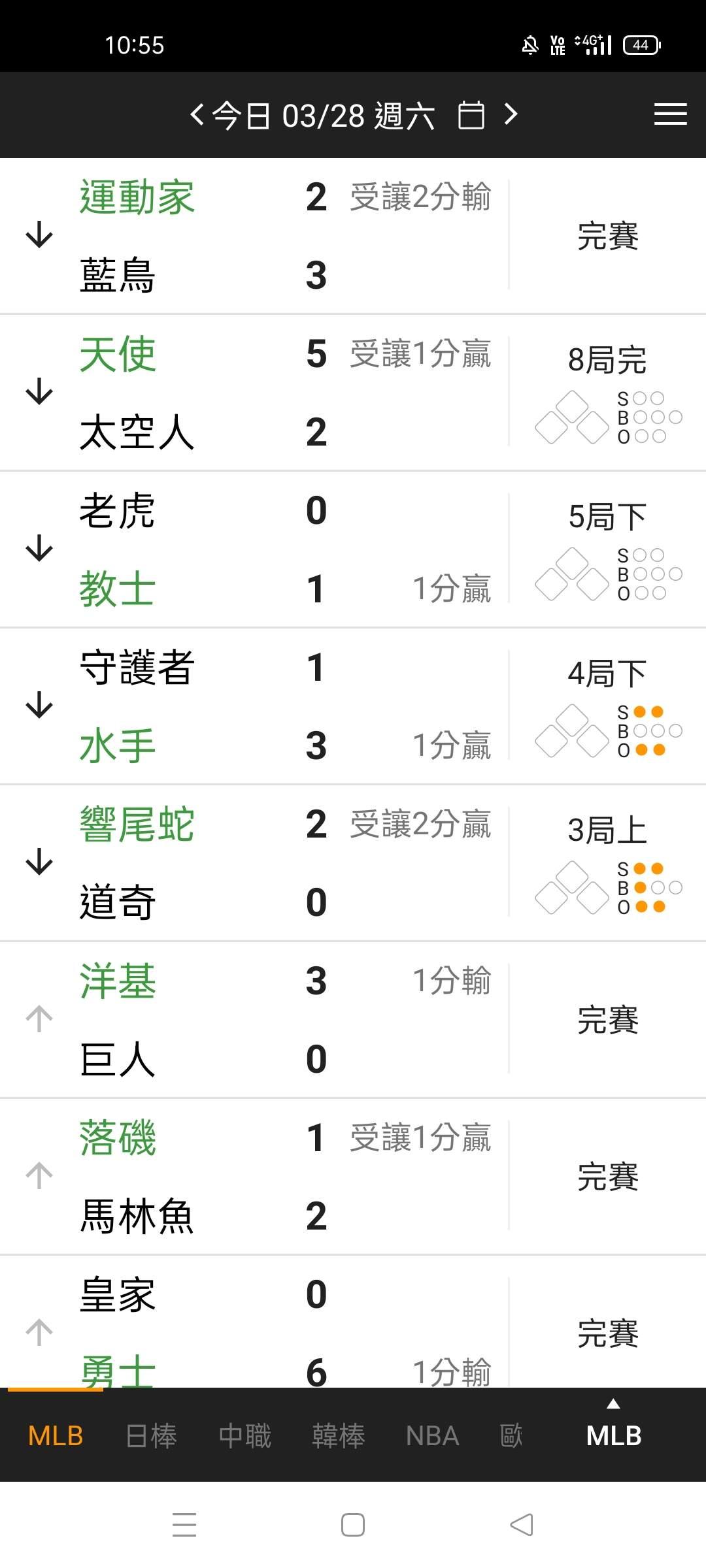Switch to the 中職 tab
Image resolution: width=706 pixels, height=1568 pixels.
coord(245,1436)
